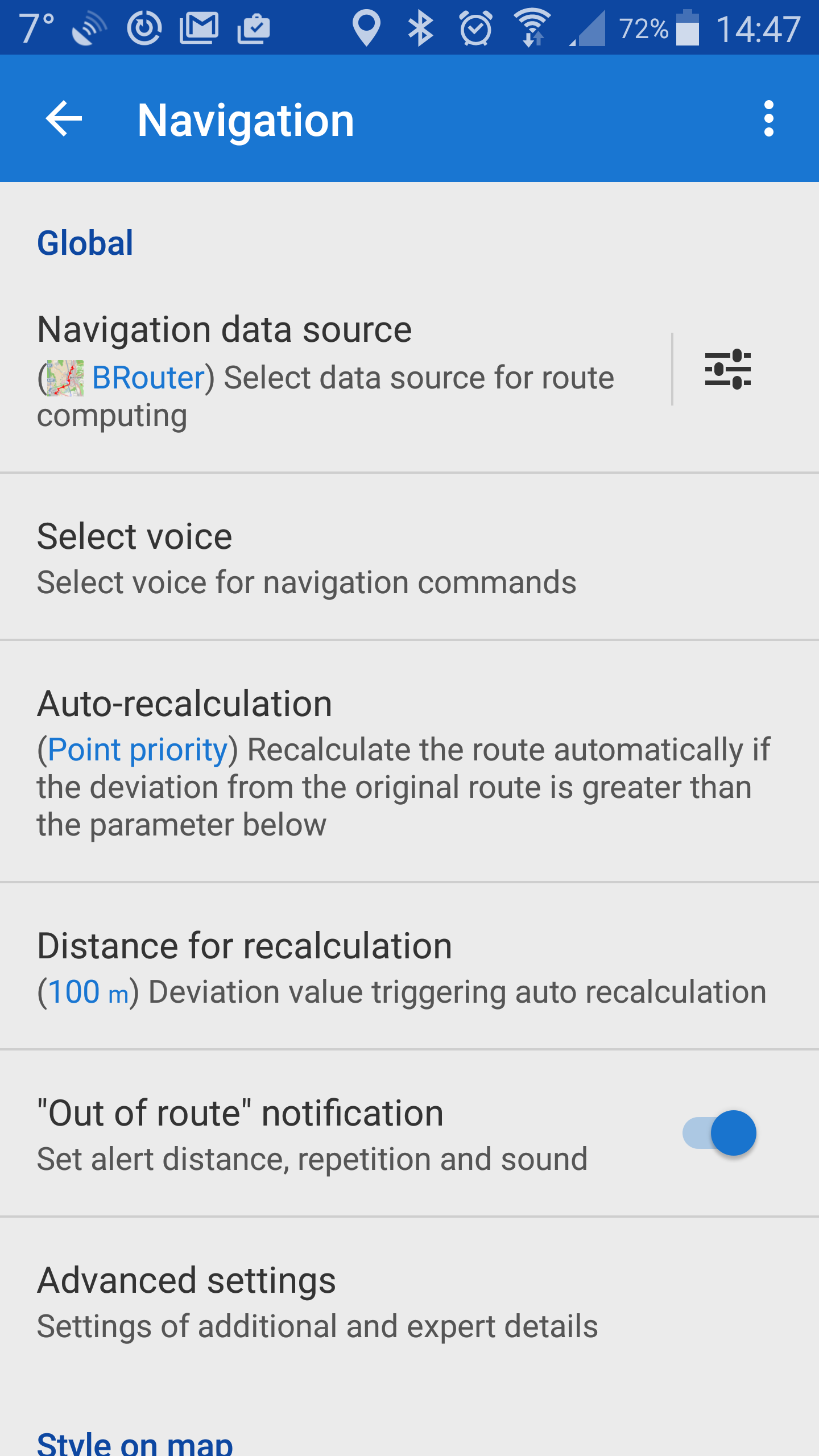Screen dimensions: 819x1456
Task: Open BRouter data source configuration sliders
Action: (727, 369)
